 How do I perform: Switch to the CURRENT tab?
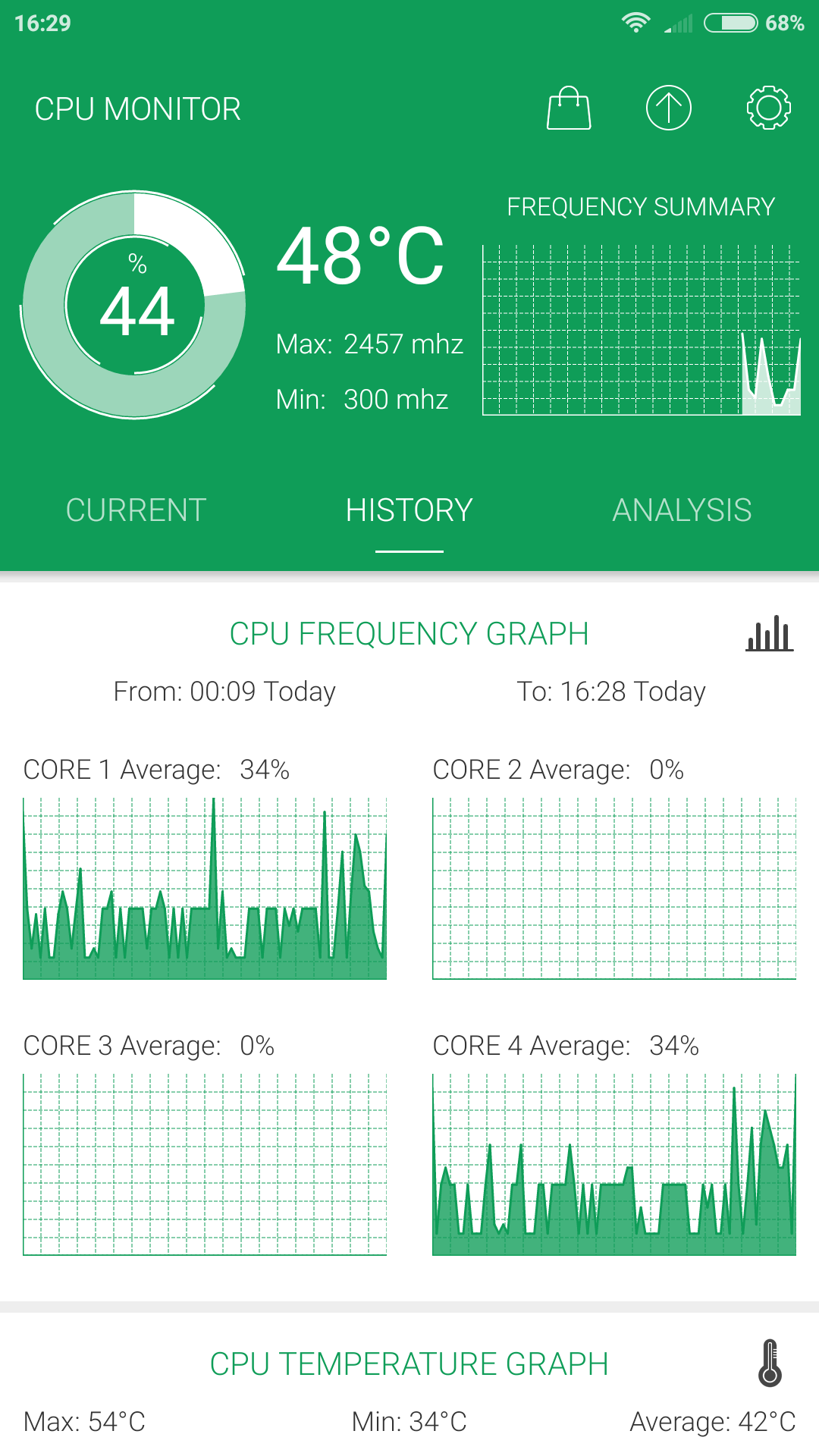[136, 510]
